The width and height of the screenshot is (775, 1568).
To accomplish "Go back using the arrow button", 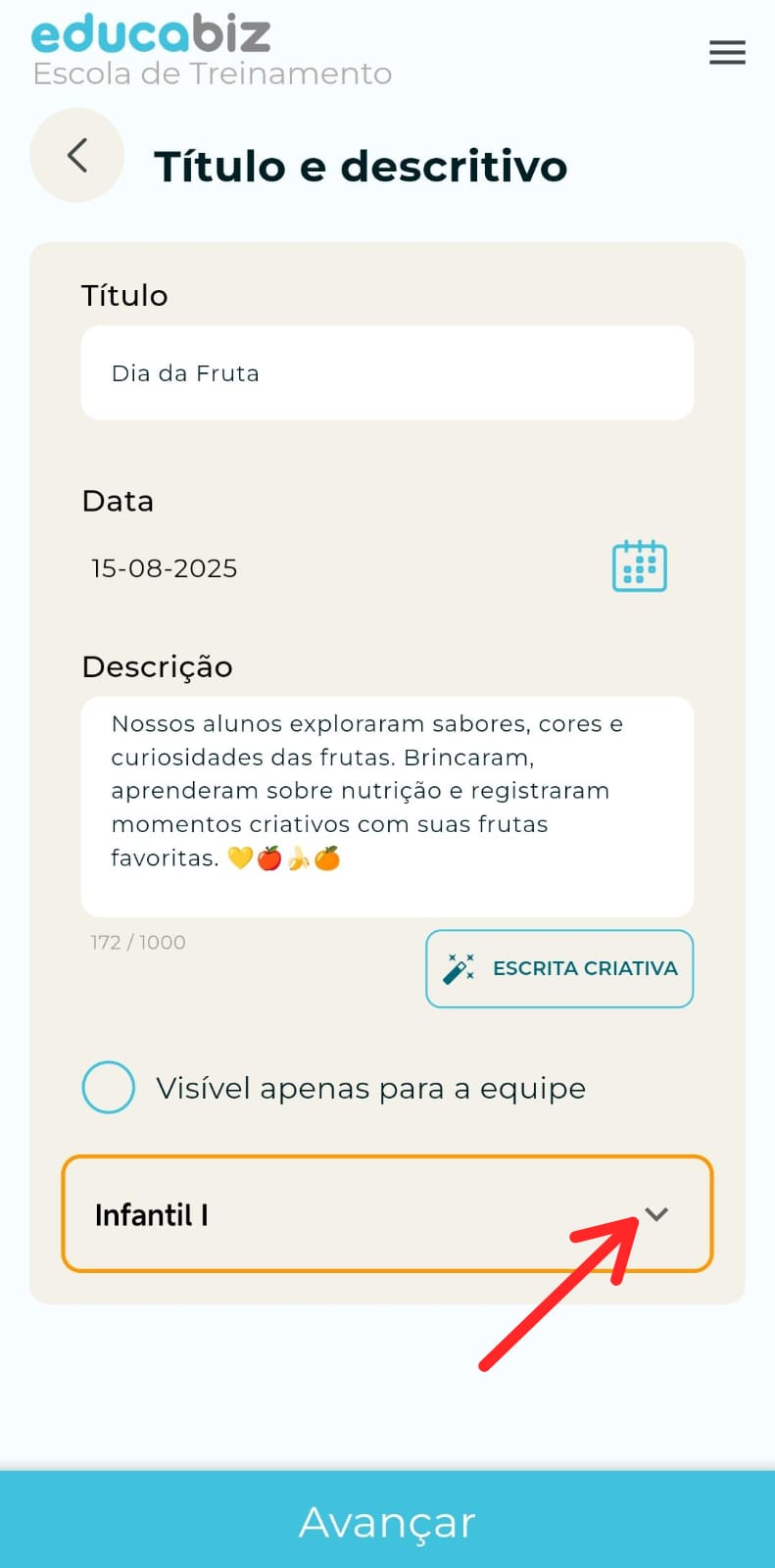I will coord(77,156).
